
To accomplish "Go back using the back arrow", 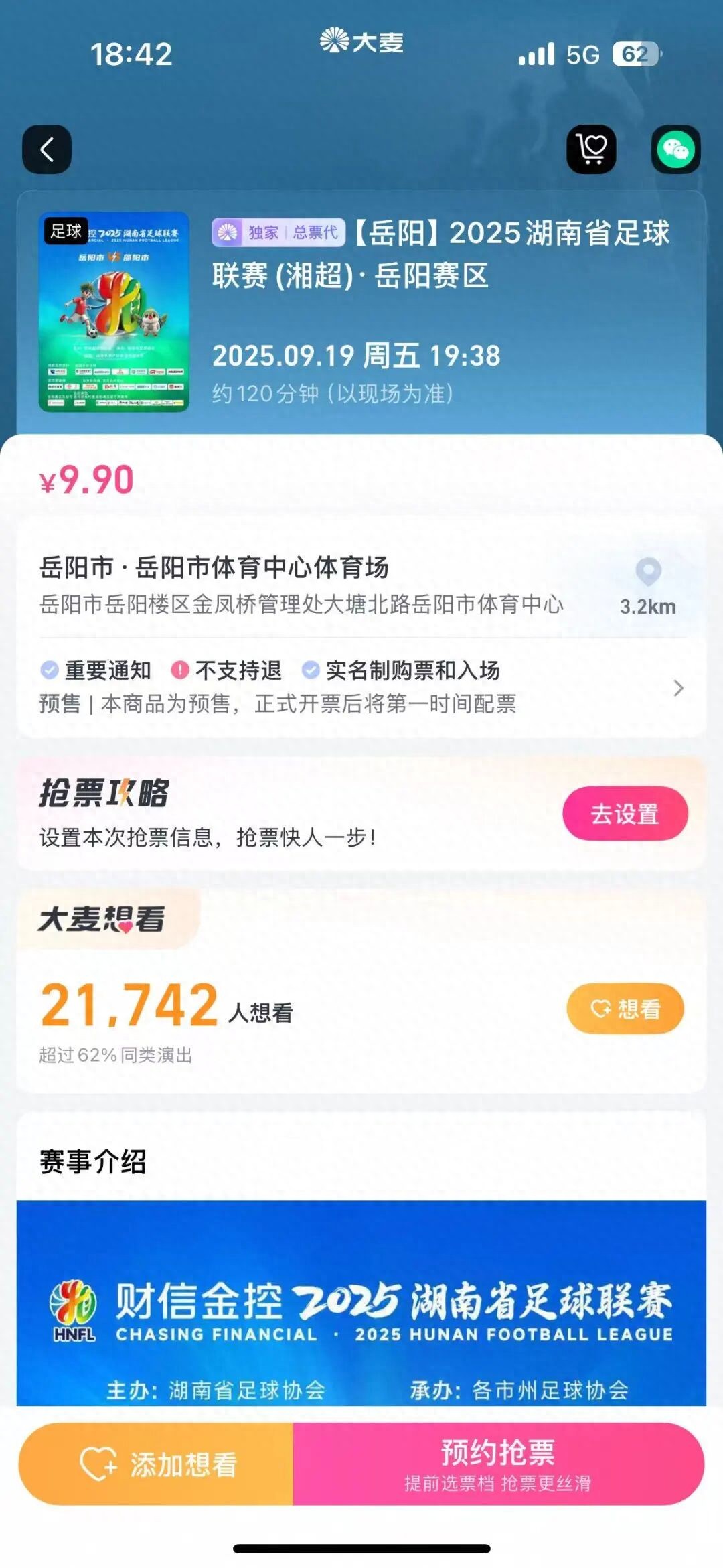I will tap(47, 149).
